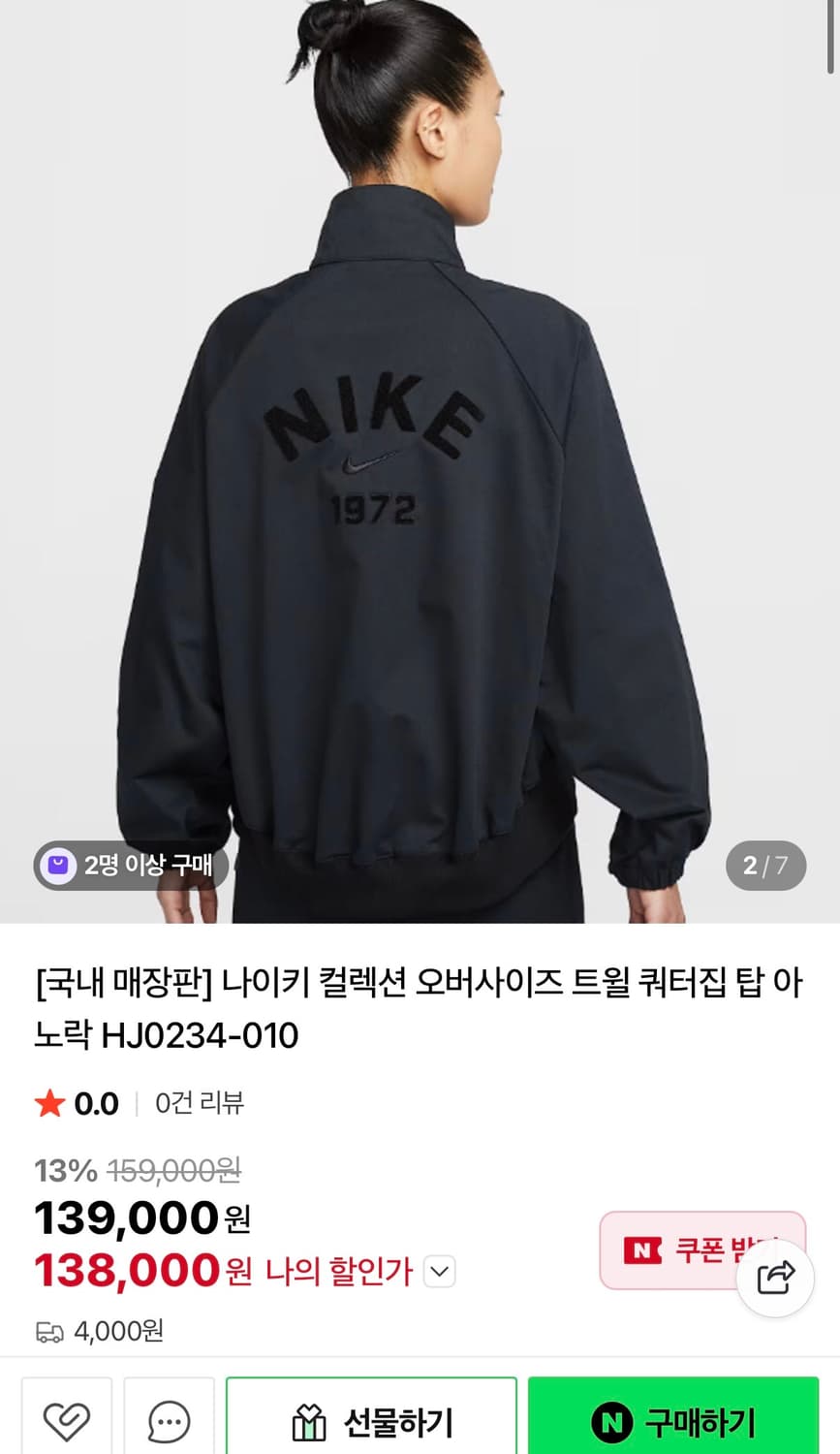
Task: Click the delivery truck icon next to 4,000원
Action: pyautogui.click(x=48, y=1332)
